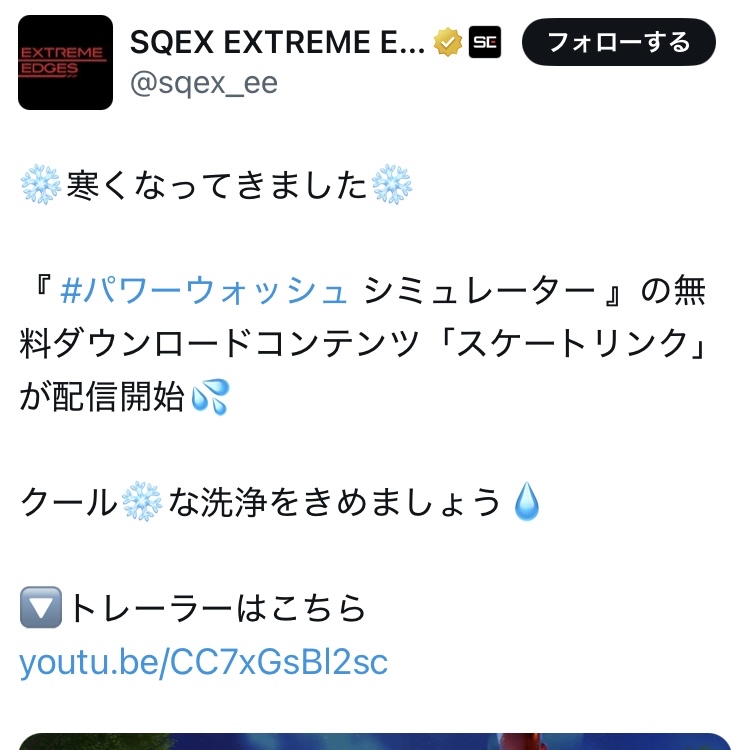Tap the フォローする follow button
750x750 pixels.
click(x=619, y=42)
